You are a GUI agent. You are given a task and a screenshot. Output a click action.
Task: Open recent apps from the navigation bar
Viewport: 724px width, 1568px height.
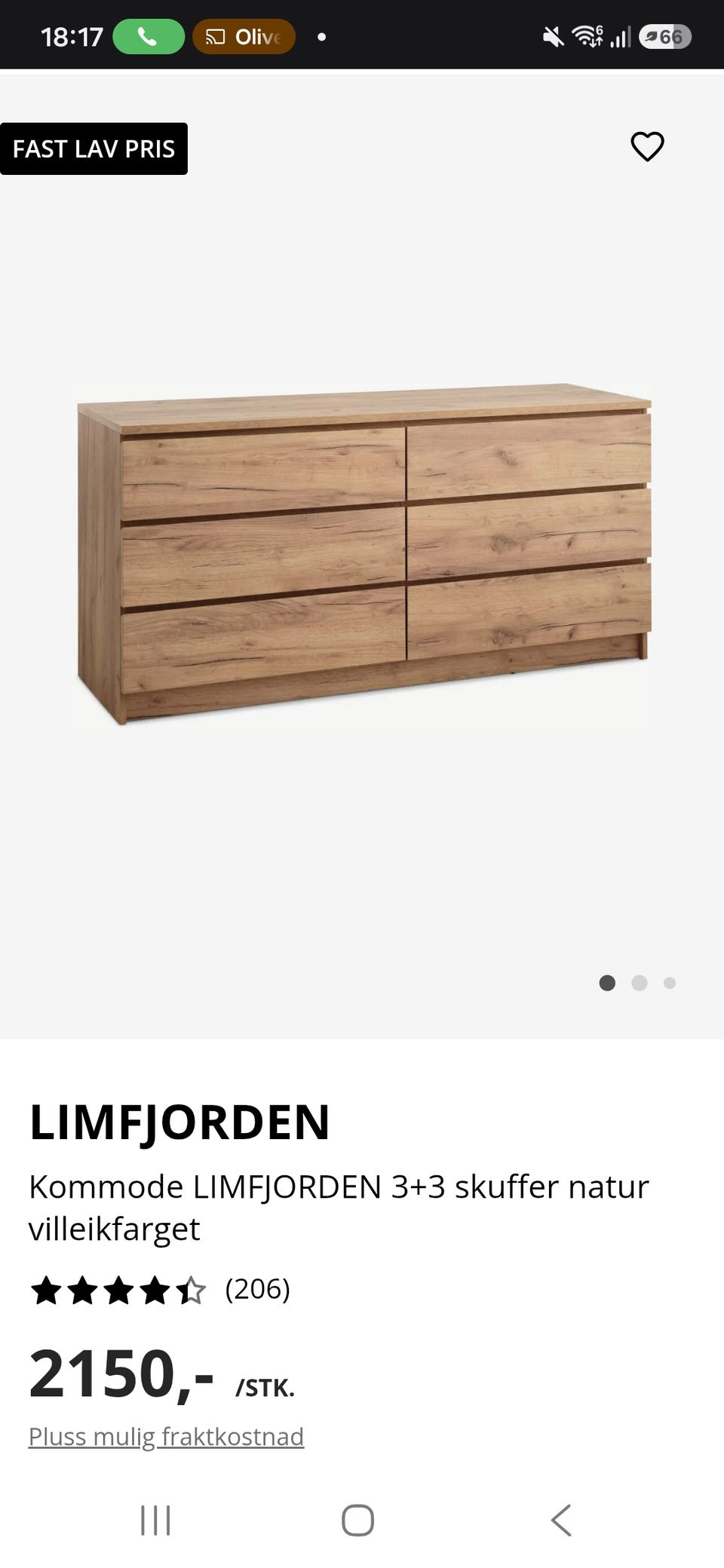click(155, 1520)
